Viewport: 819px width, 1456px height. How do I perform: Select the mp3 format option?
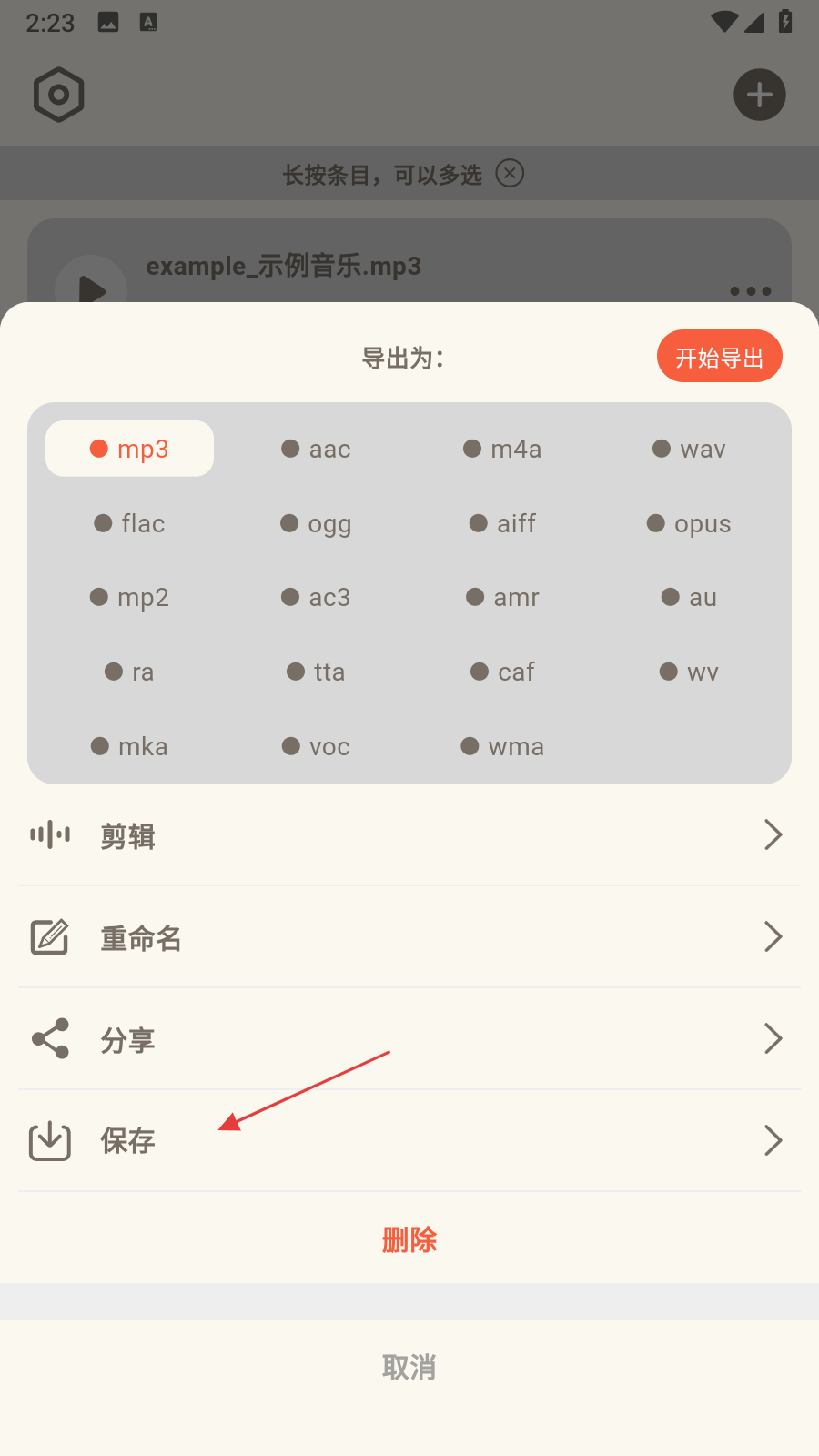(129, 449)
